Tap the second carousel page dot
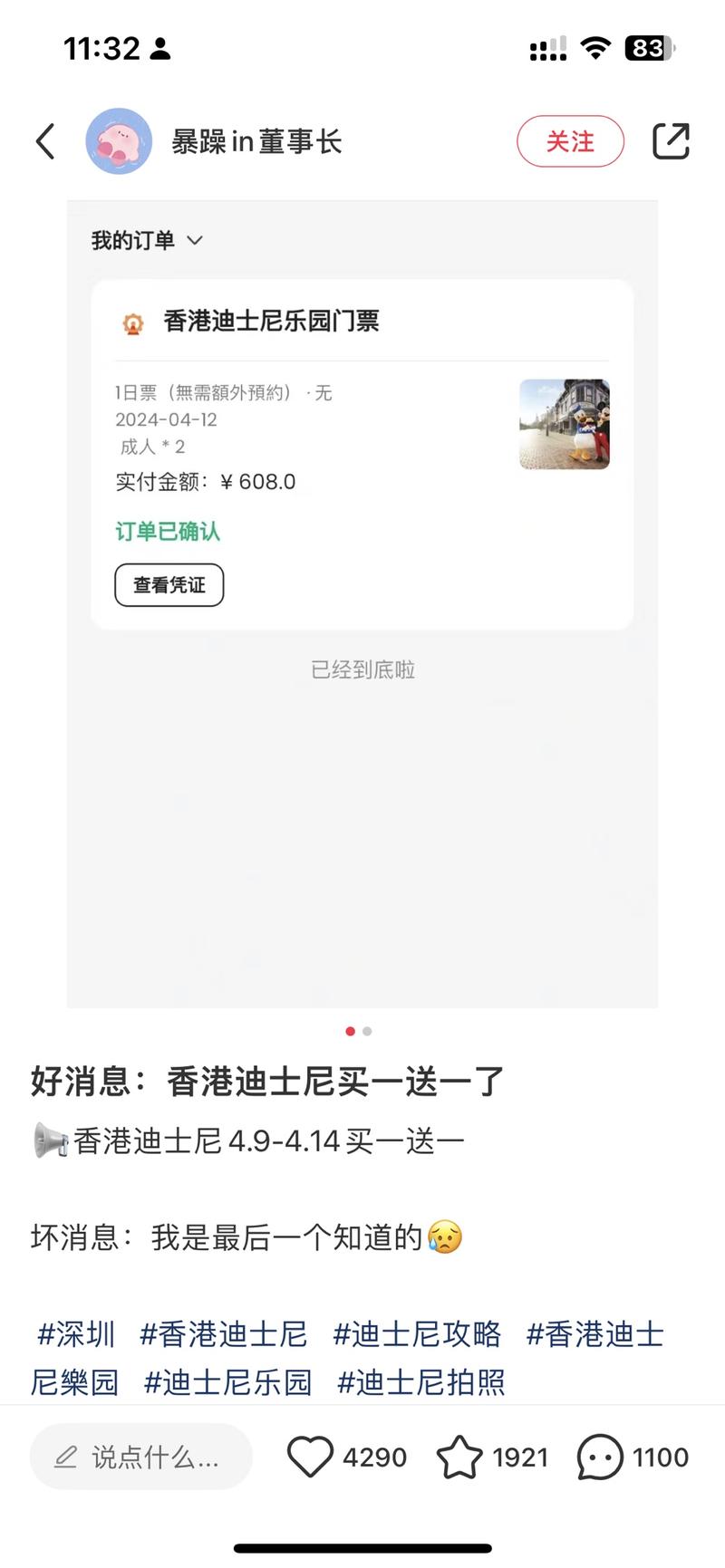Screen dimensions: 725x1568 pyautogui.click(x=366, y=1031)
